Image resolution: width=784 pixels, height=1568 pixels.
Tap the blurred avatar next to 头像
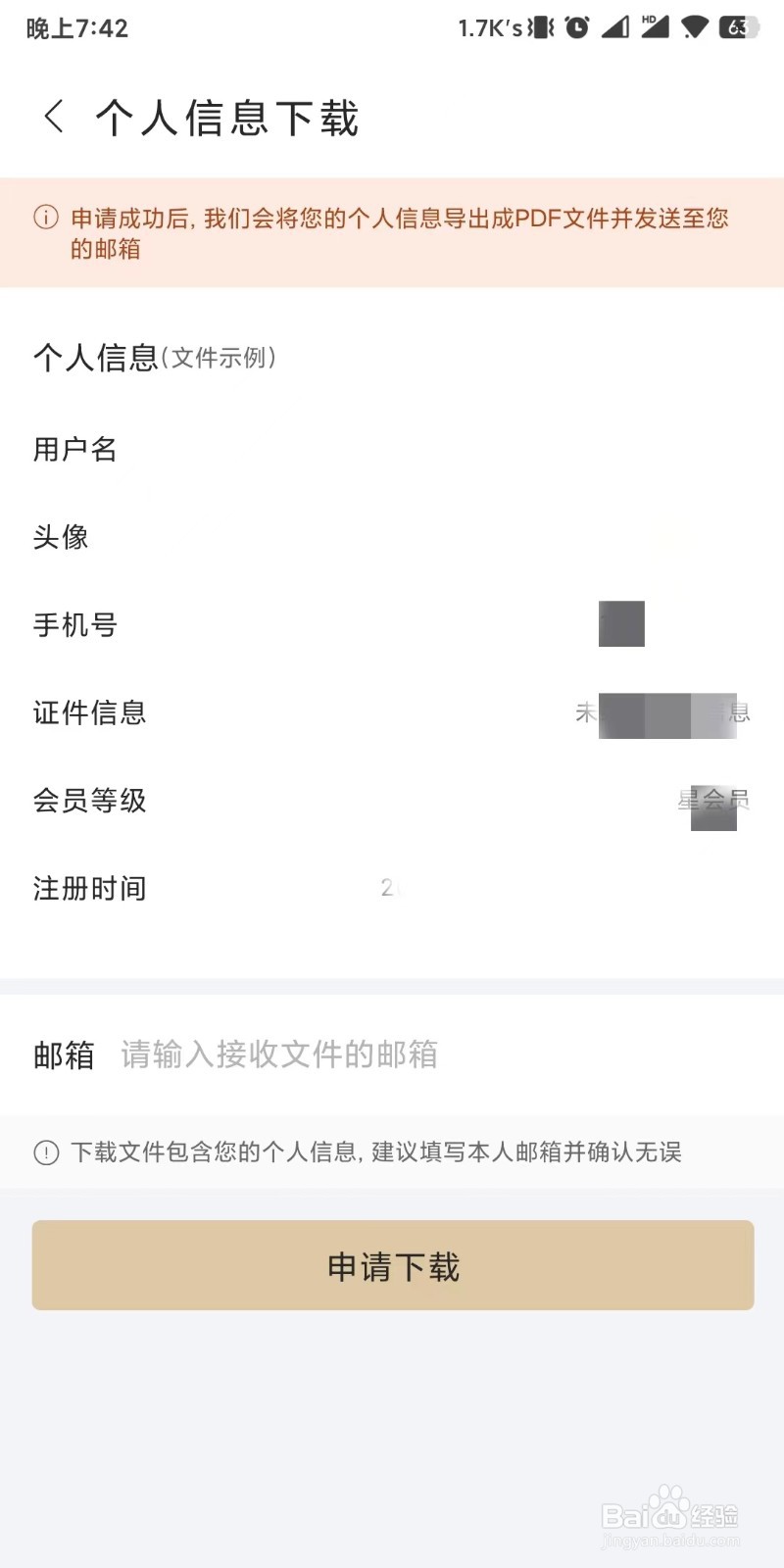pyautogui.click(x=671, y=537)
